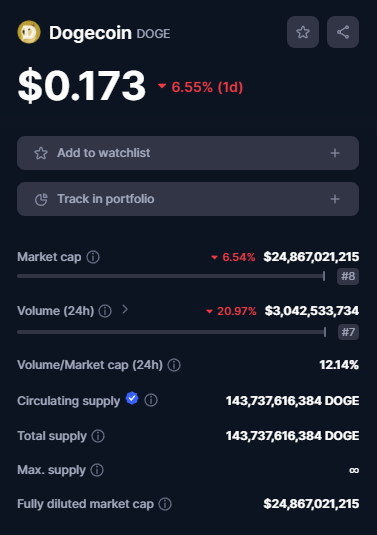Screen dimensions: 377x535
Task: Open Max. supply info icon
Action: pyautogui.click(x=97, y=470)
